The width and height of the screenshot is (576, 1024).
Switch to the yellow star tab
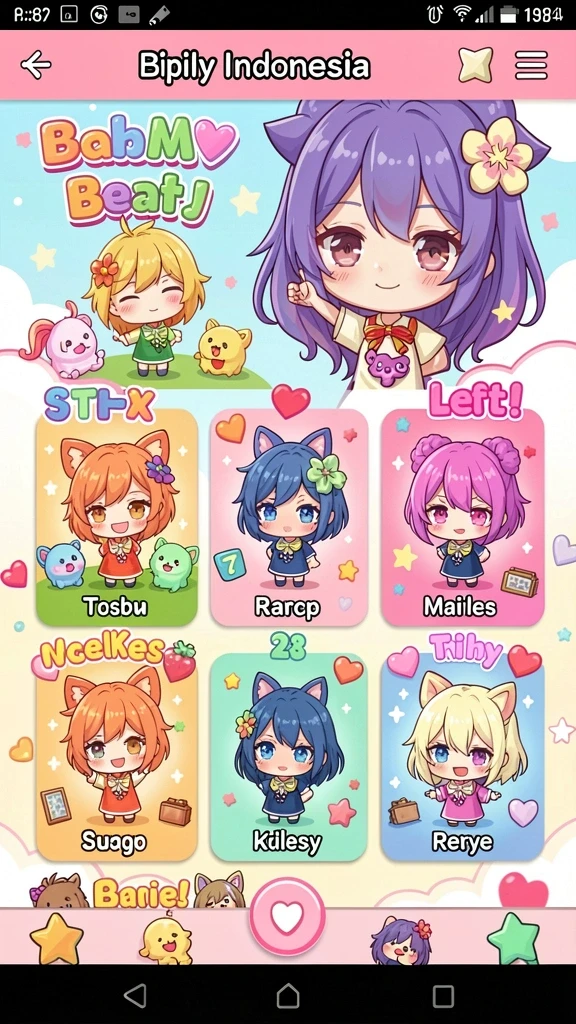pyautogui.click(x=57, y=938)
